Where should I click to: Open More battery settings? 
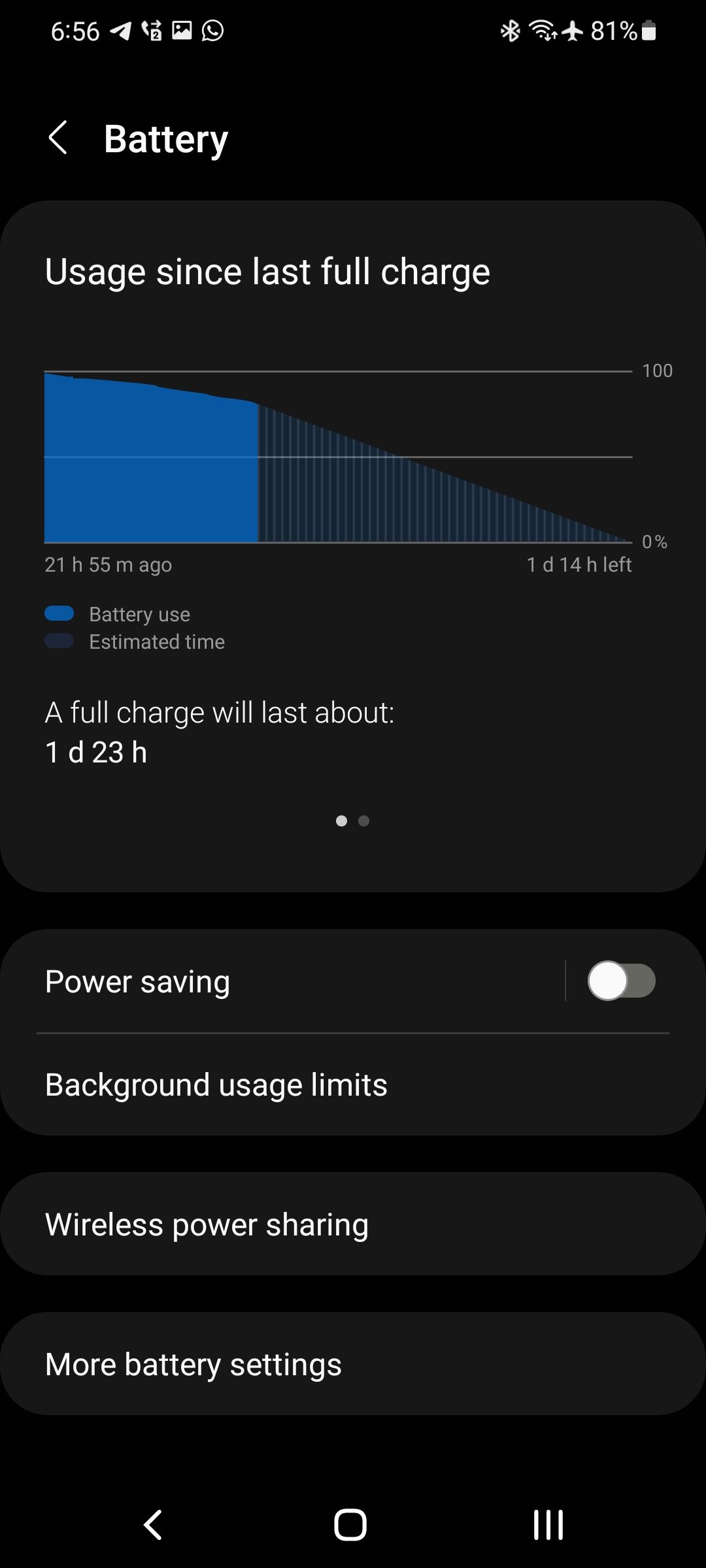point(353,1364)
